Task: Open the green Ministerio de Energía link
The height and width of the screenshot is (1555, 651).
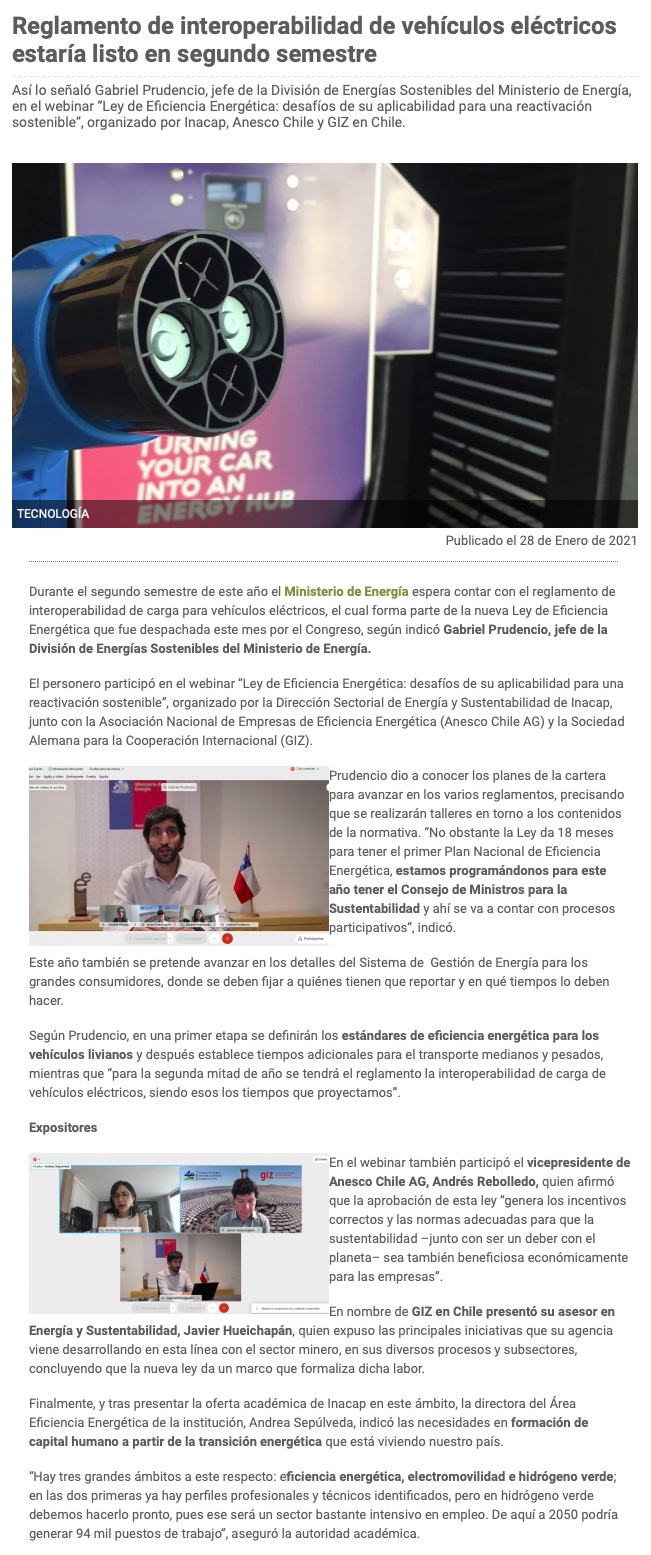Action: (346, 591)
